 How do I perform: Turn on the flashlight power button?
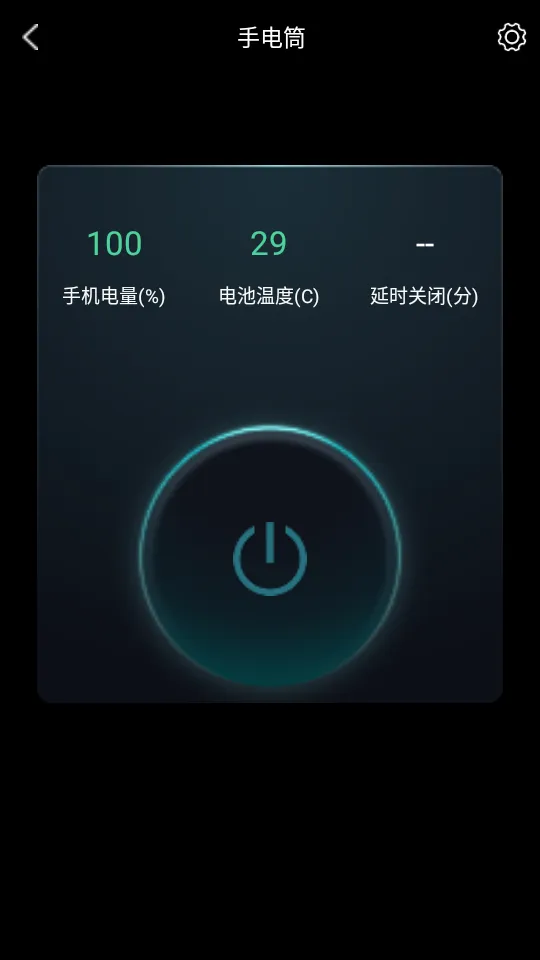tap(270, 556)
